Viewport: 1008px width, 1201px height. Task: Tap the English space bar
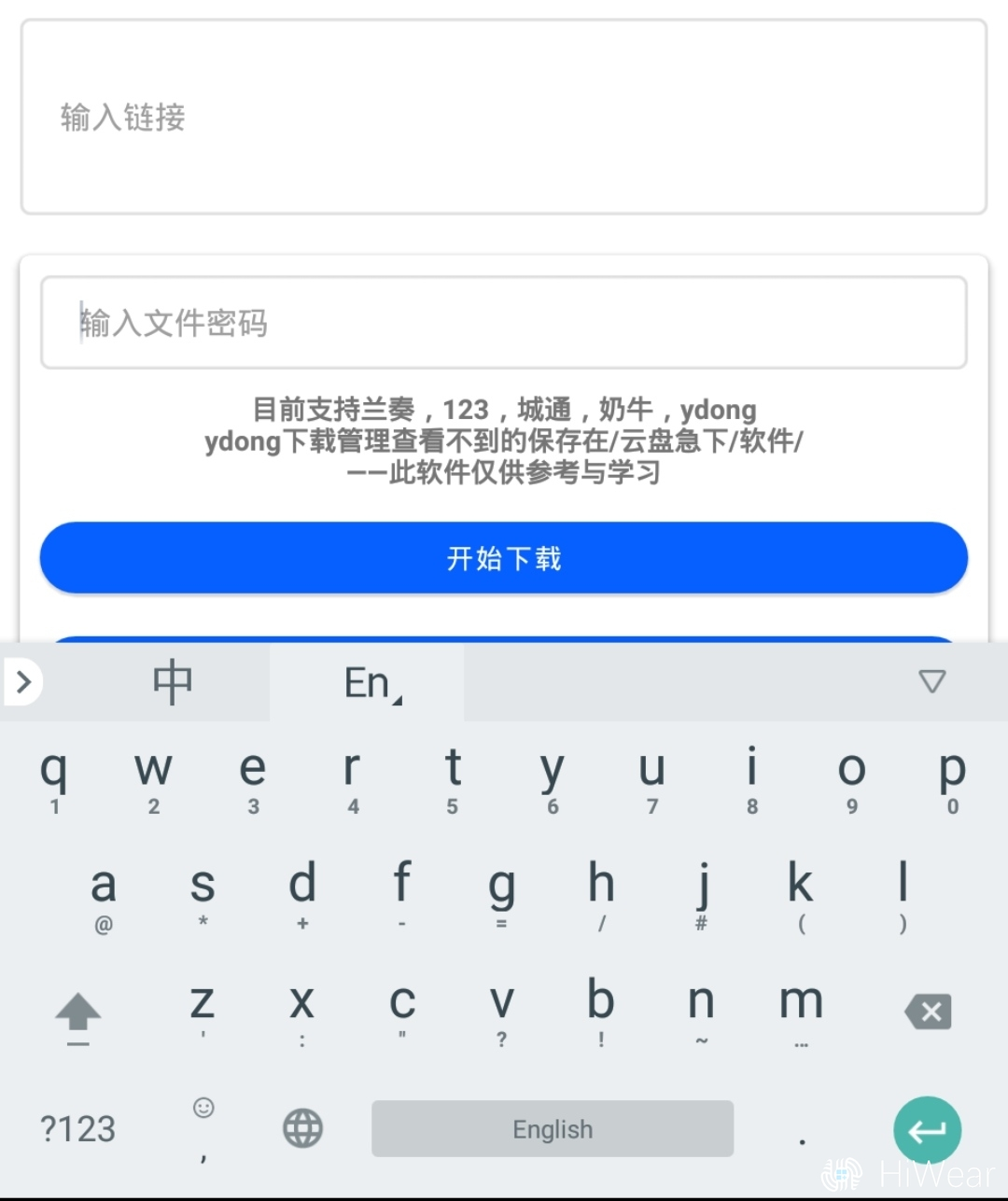tap(553, 1129)
